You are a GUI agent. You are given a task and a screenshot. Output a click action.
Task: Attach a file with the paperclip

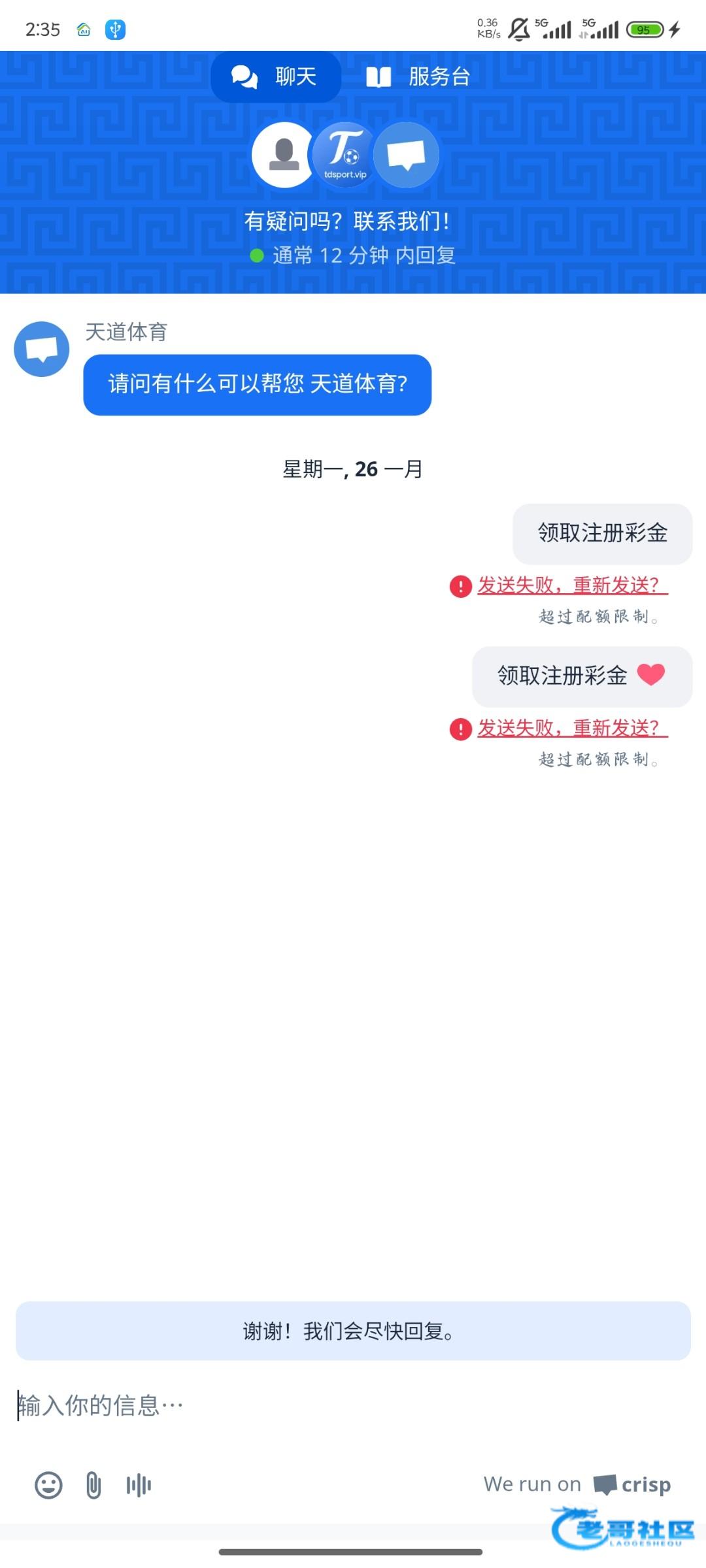click(93, 1485)
